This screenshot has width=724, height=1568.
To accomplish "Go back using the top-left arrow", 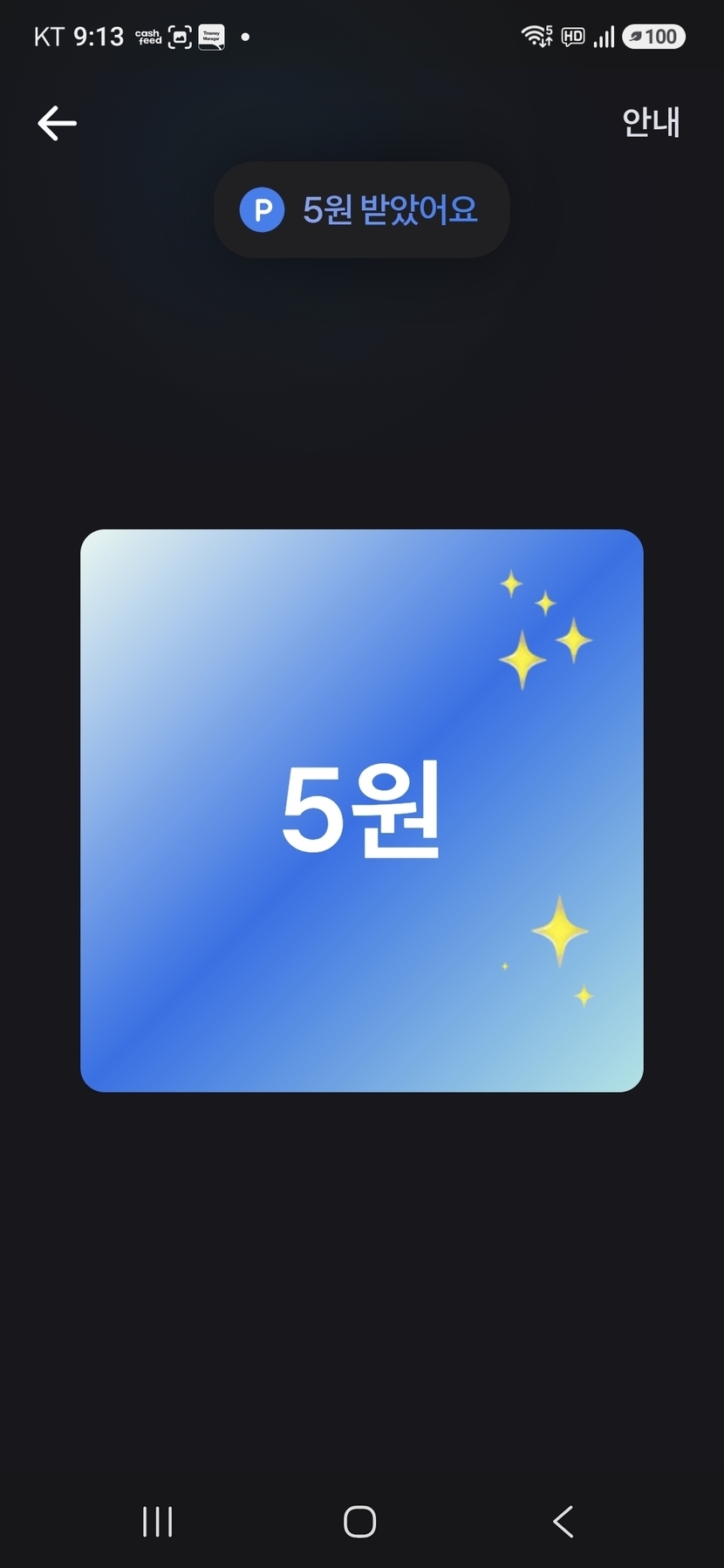I will pos(58,123).
